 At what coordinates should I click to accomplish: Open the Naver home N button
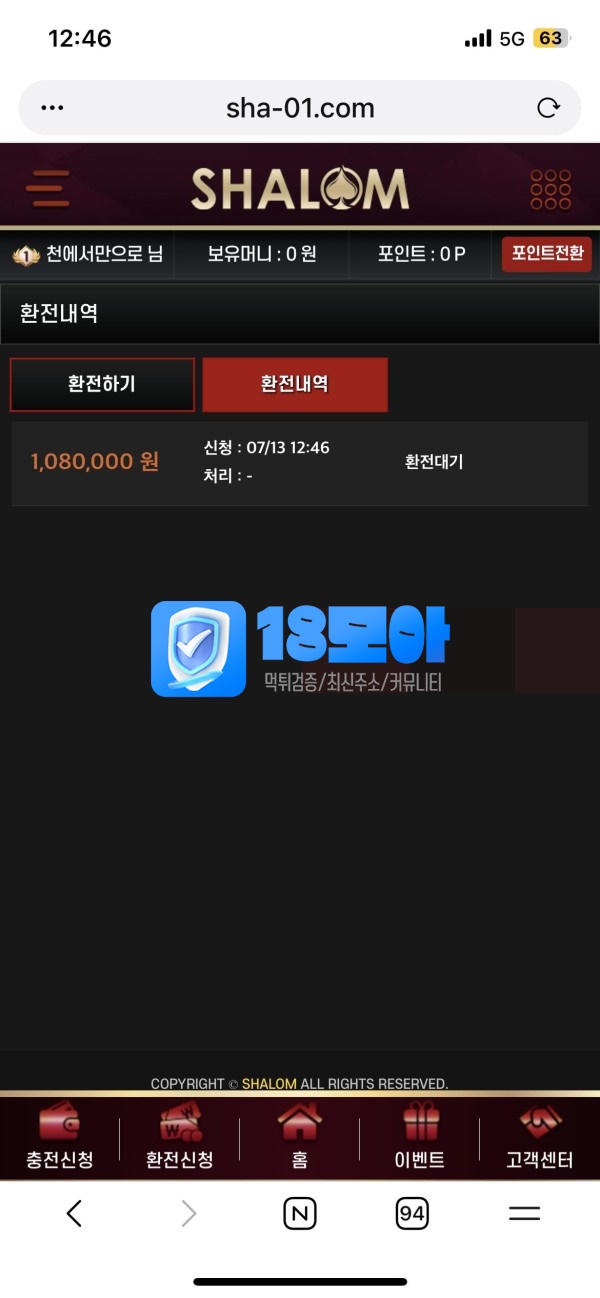(x=300, y=1214)
